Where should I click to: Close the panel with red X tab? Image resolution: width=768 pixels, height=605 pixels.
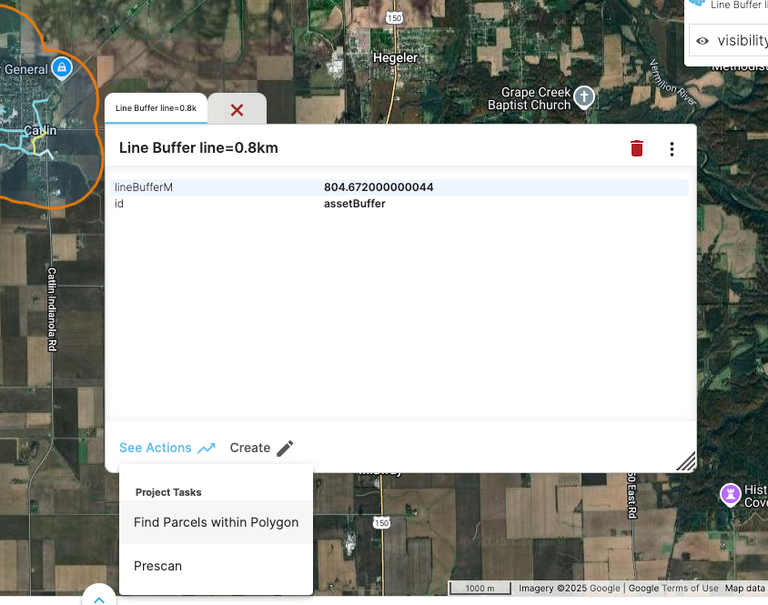point(237,110)
